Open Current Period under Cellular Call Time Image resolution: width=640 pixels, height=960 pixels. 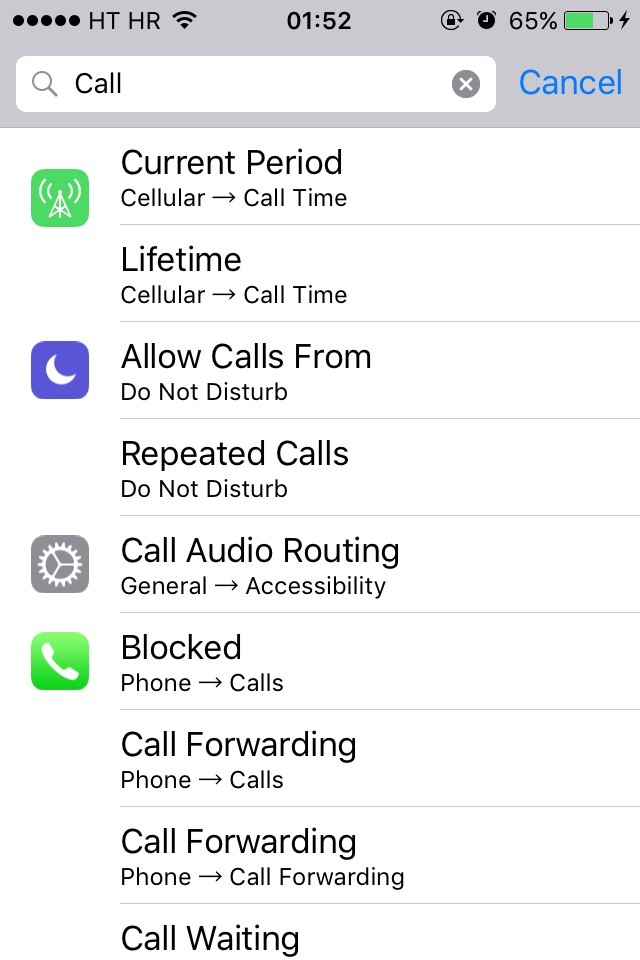pos(330,177)
